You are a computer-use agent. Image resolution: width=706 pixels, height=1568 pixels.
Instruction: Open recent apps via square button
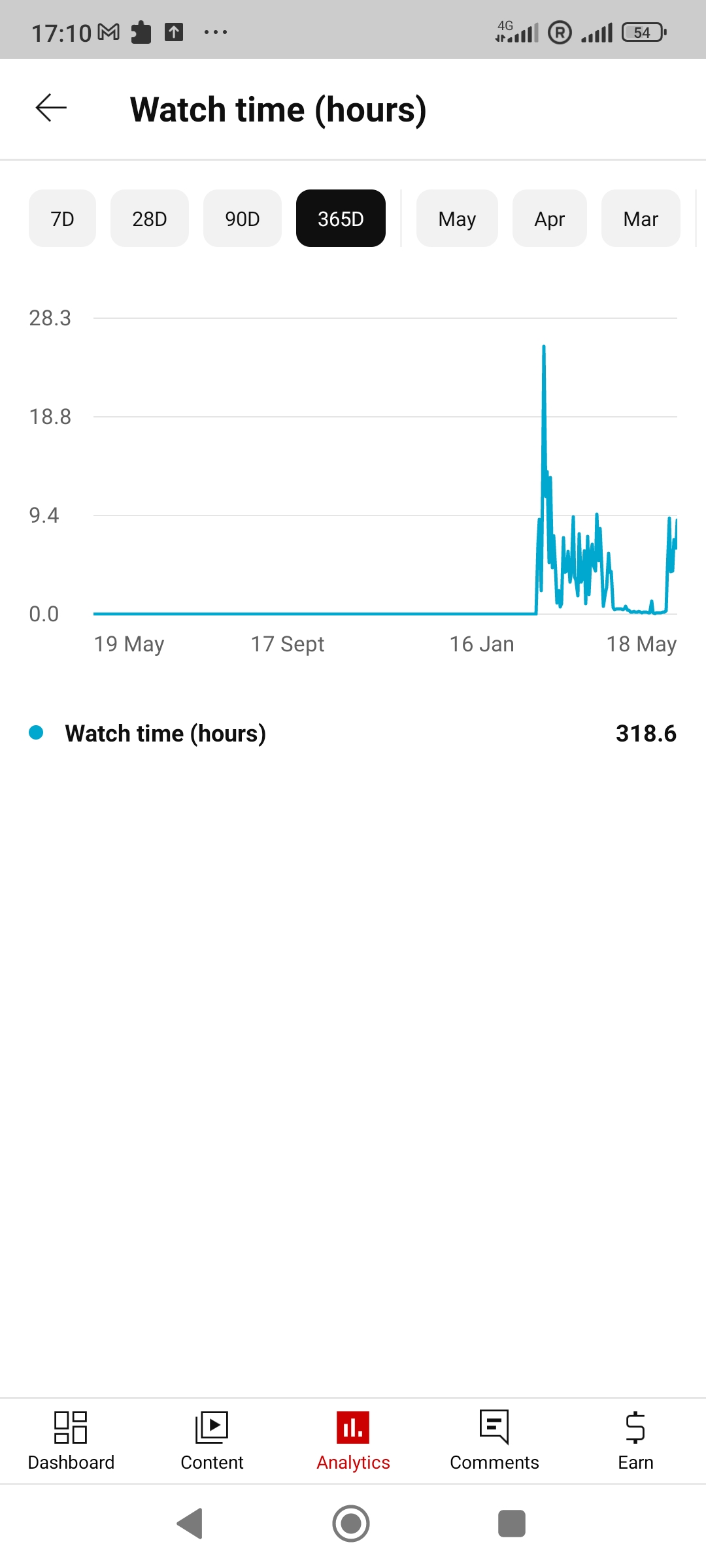(512, 1524)
